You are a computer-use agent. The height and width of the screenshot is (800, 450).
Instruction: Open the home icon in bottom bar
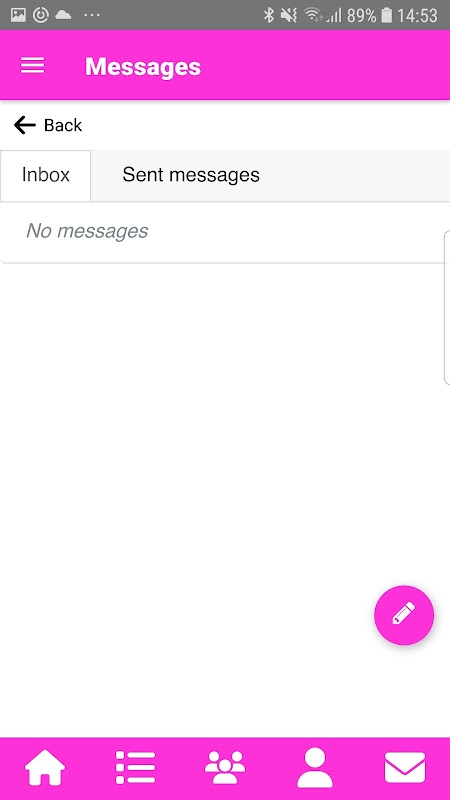point(45,767)
